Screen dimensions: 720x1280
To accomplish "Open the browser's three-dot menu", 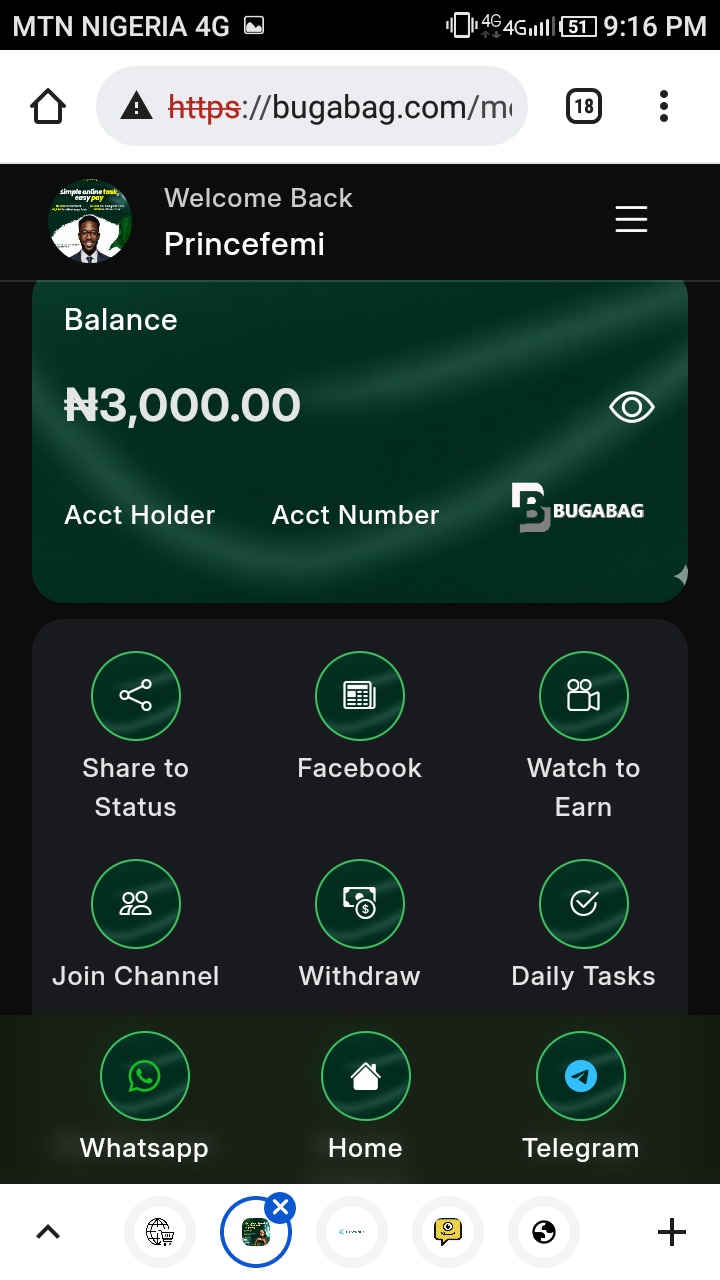I will [x=664, y=106].
